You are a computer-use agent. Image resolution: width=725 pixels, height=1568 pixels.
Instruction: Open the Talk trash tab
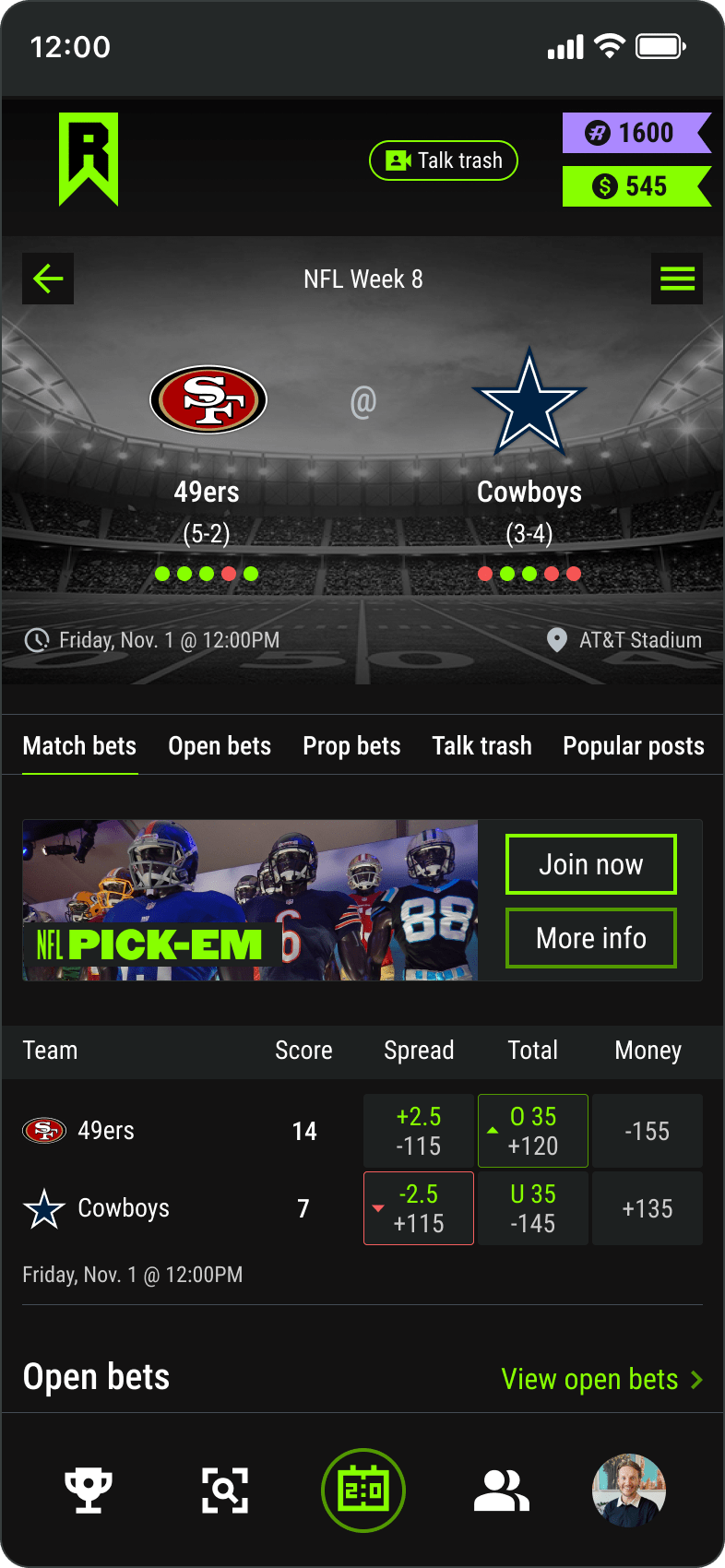click(x=481, y=745)
